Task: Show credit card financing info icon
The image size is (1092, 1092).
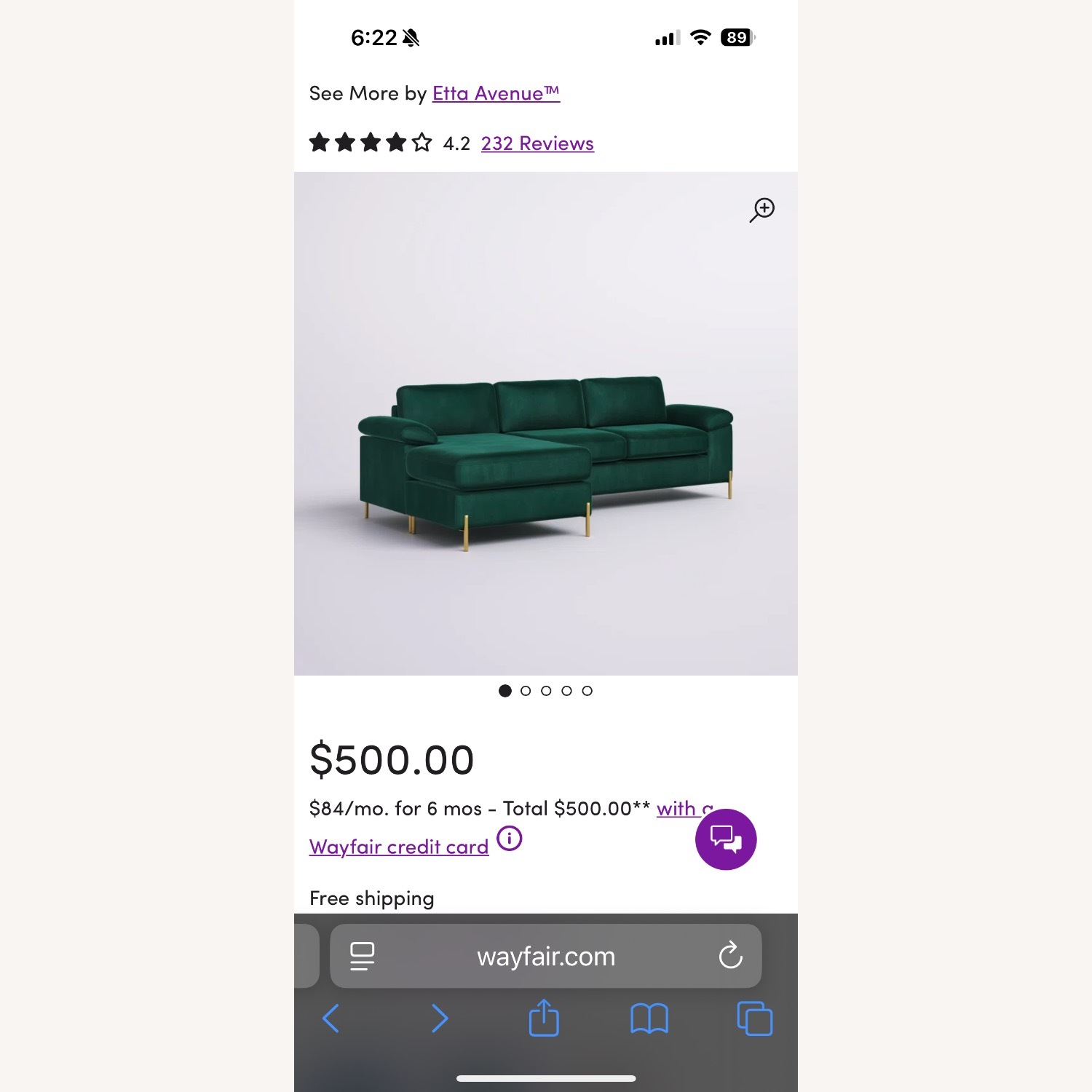Action: [510, 839]
